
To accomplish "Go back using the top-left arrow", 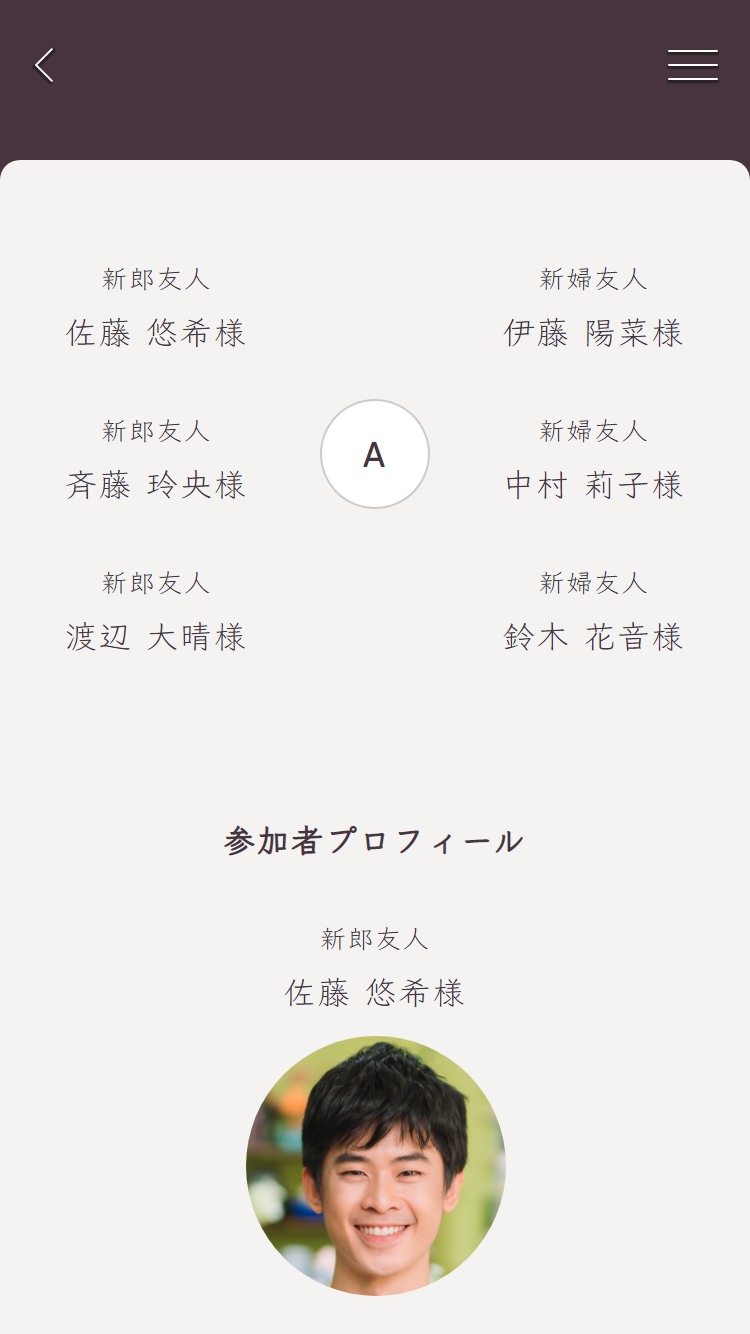I will click(44, 65).
